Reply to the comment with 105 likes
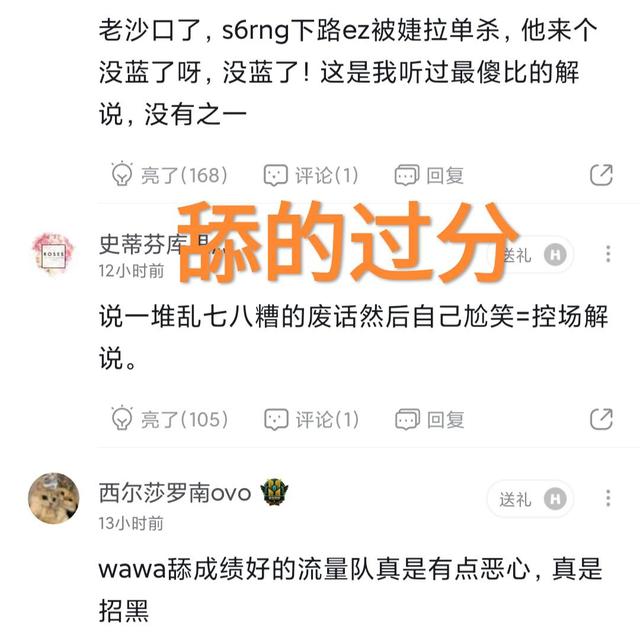 pos(430,418)
